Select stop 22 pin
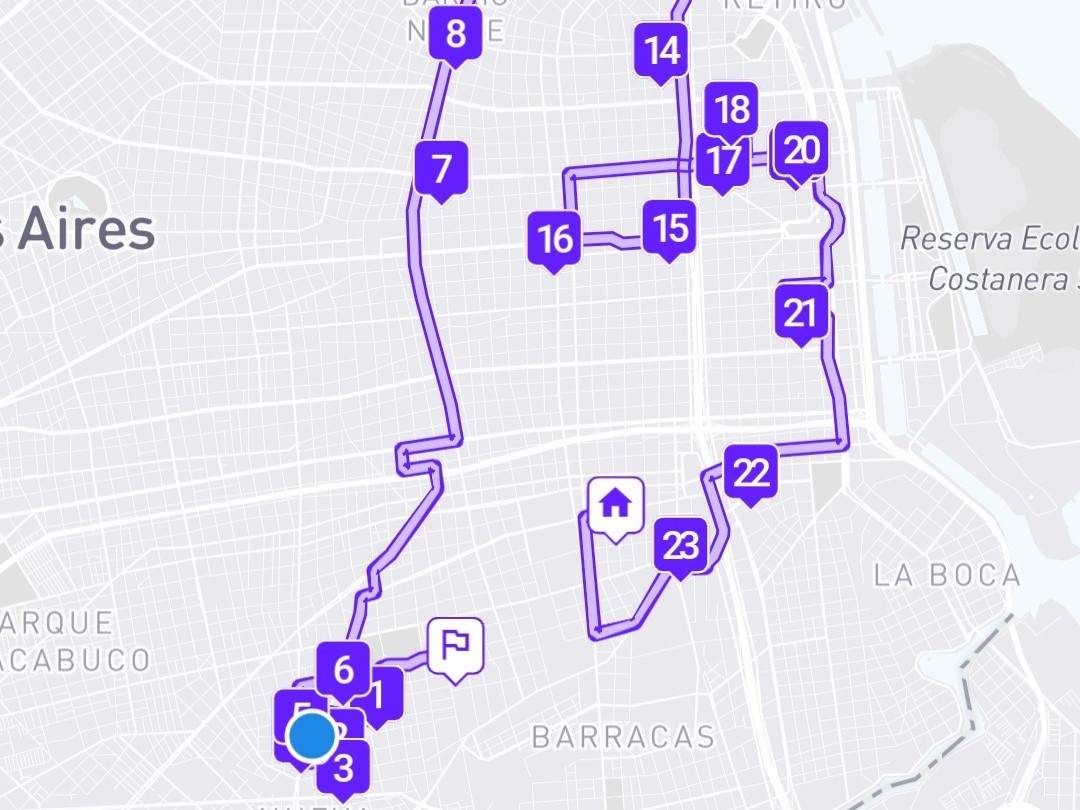The height and width of the screenshot is (810, 1080). point(751,471)
